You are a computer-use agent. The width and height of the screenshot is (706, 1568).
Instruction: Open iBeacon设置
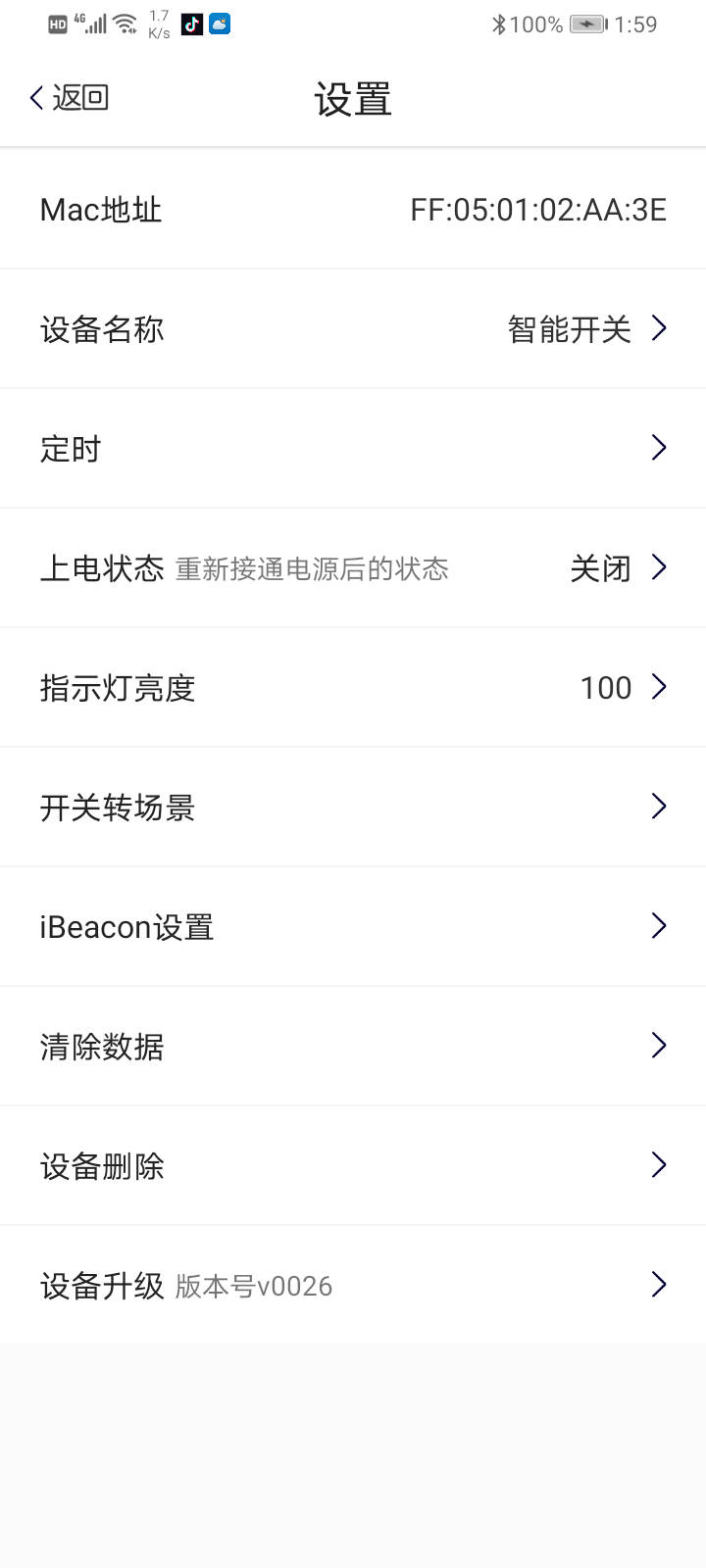point(353,927)
